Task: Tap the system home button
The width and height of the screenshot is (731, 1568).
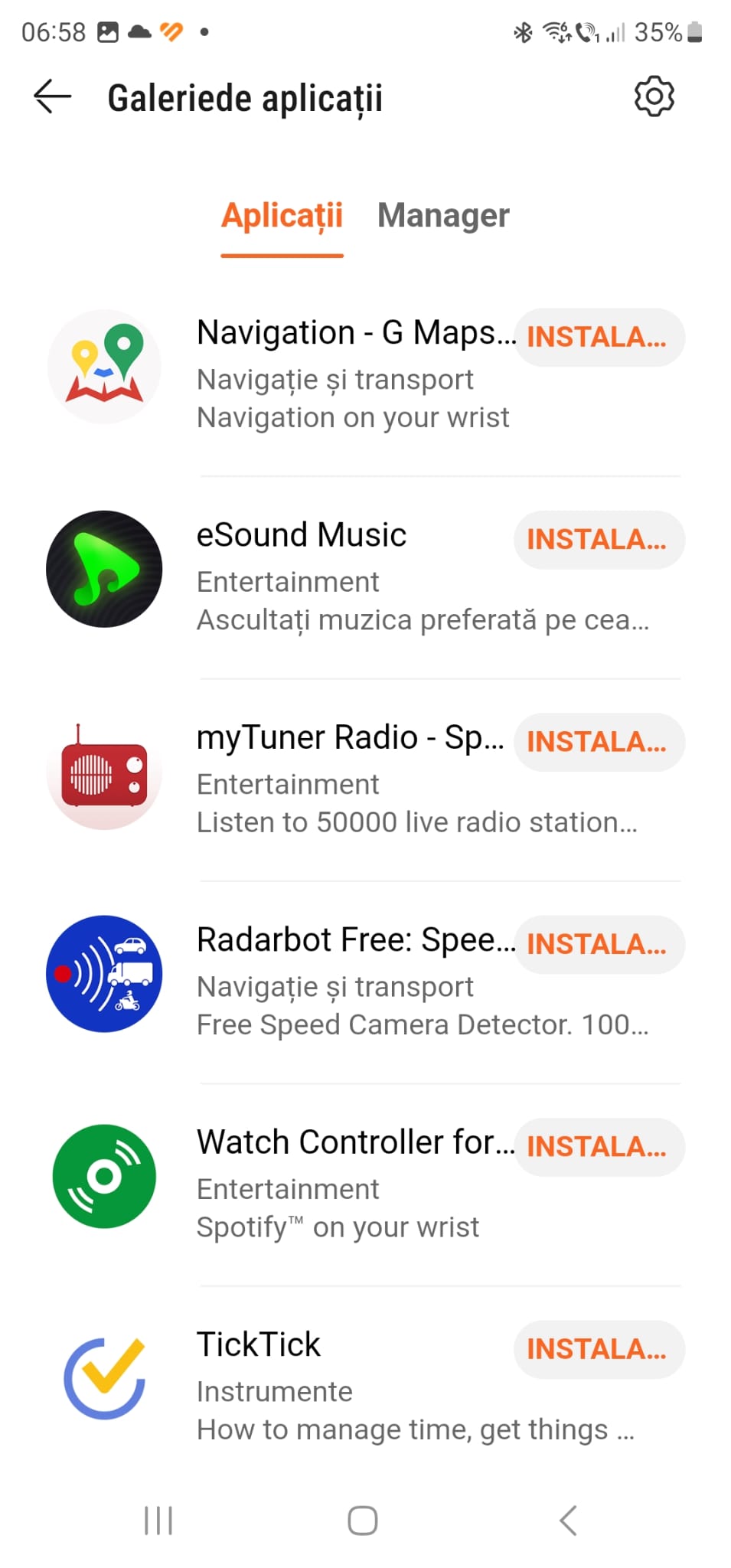Action: pos(363,1521)
